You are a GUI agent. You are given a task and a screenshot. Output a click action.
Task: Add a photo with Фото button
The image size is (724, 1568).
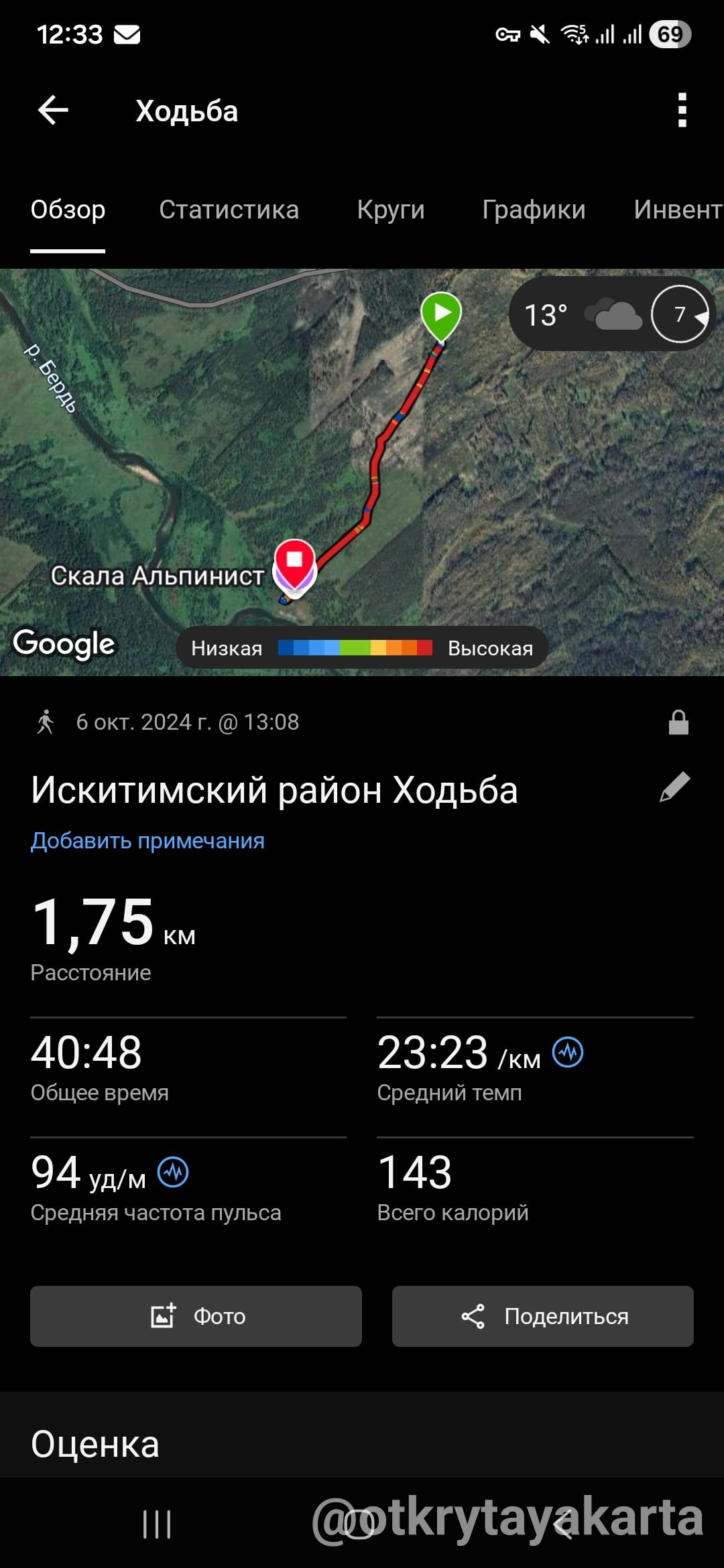tap(196, 1316)
